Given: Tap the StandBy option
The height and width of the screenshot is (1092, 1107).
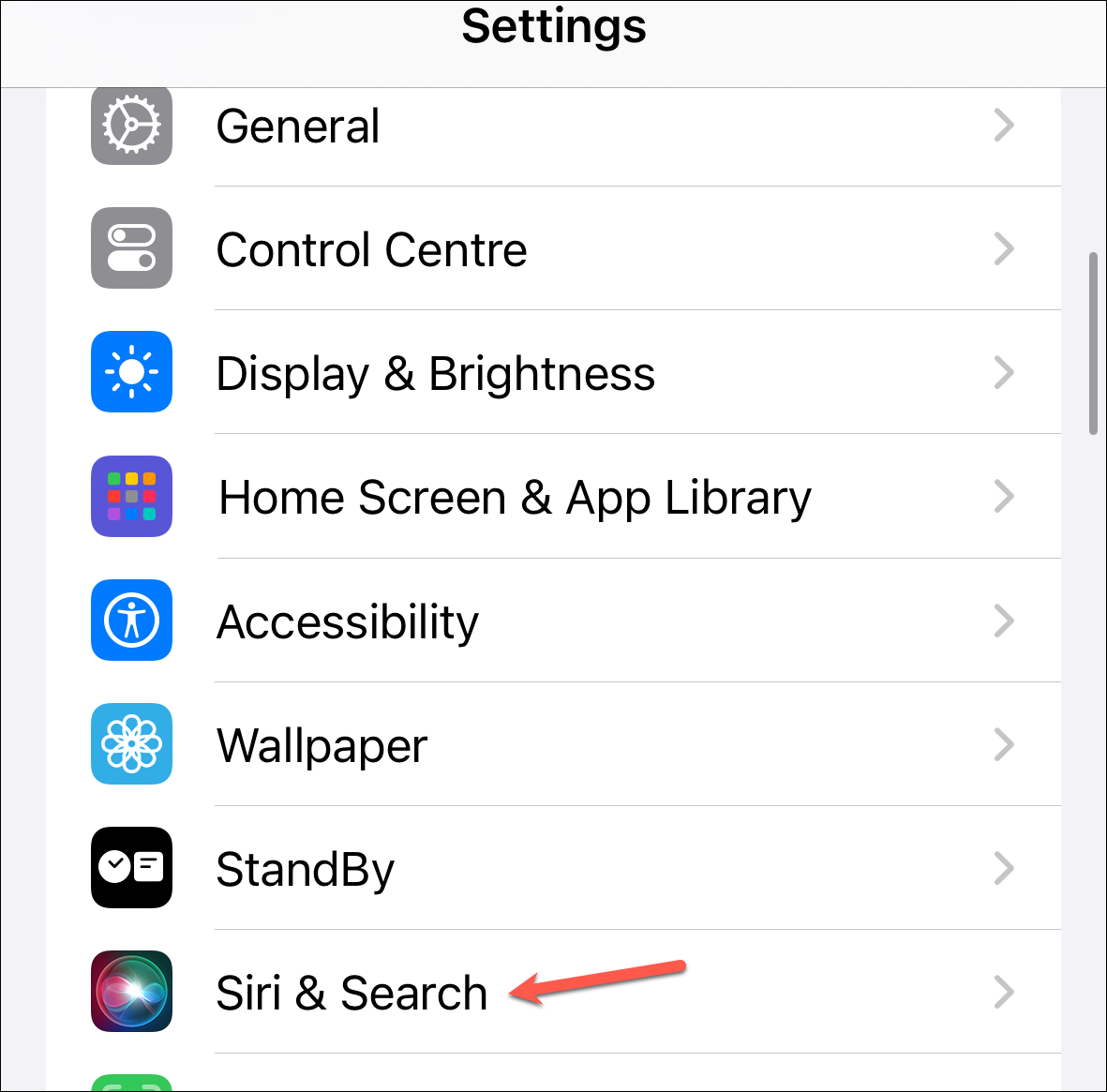Looking at the screenshot, I should [x=553, y=868].
